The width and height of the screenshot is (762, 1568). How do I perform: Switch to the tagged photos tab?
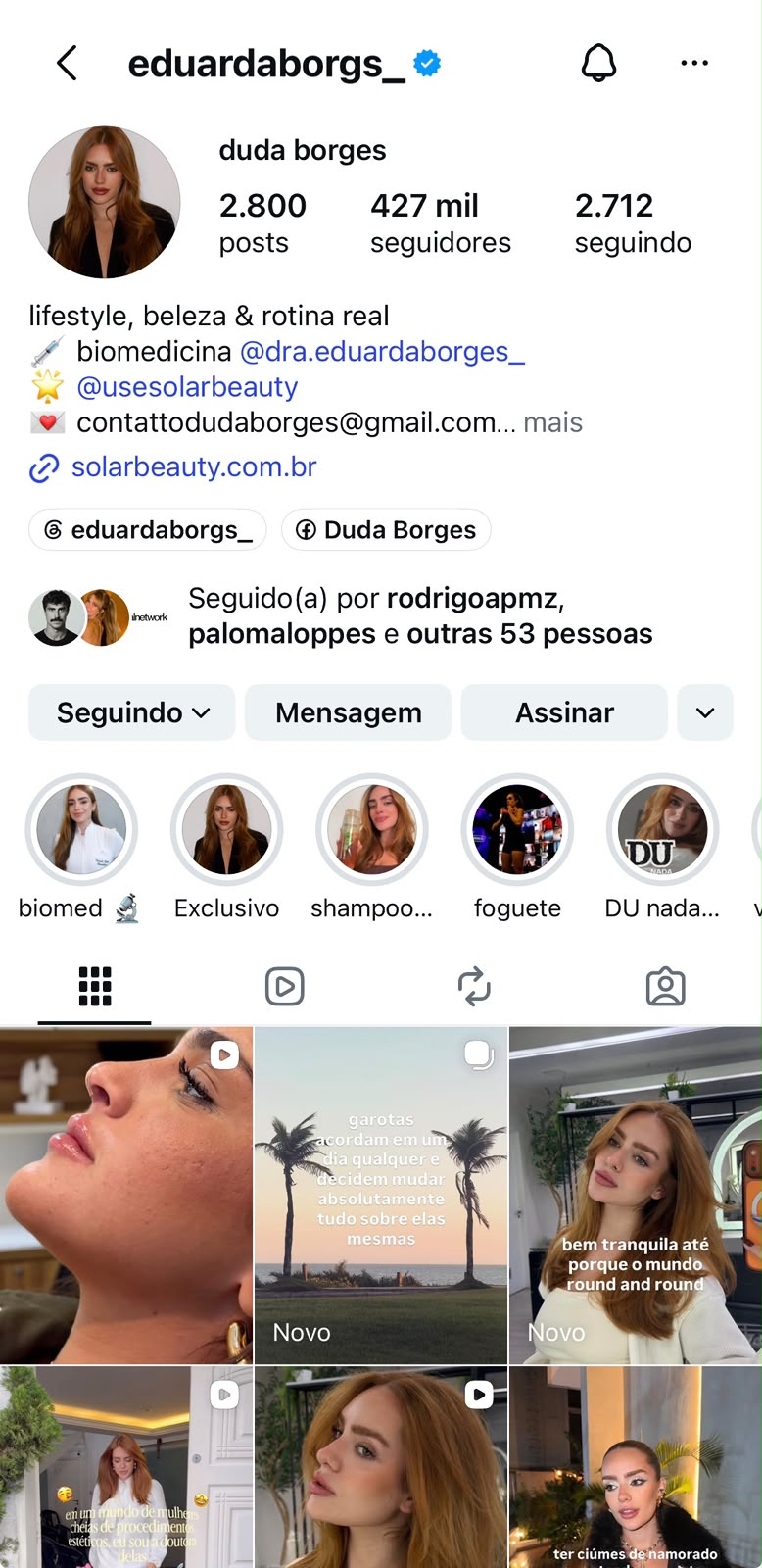(665, 986)
